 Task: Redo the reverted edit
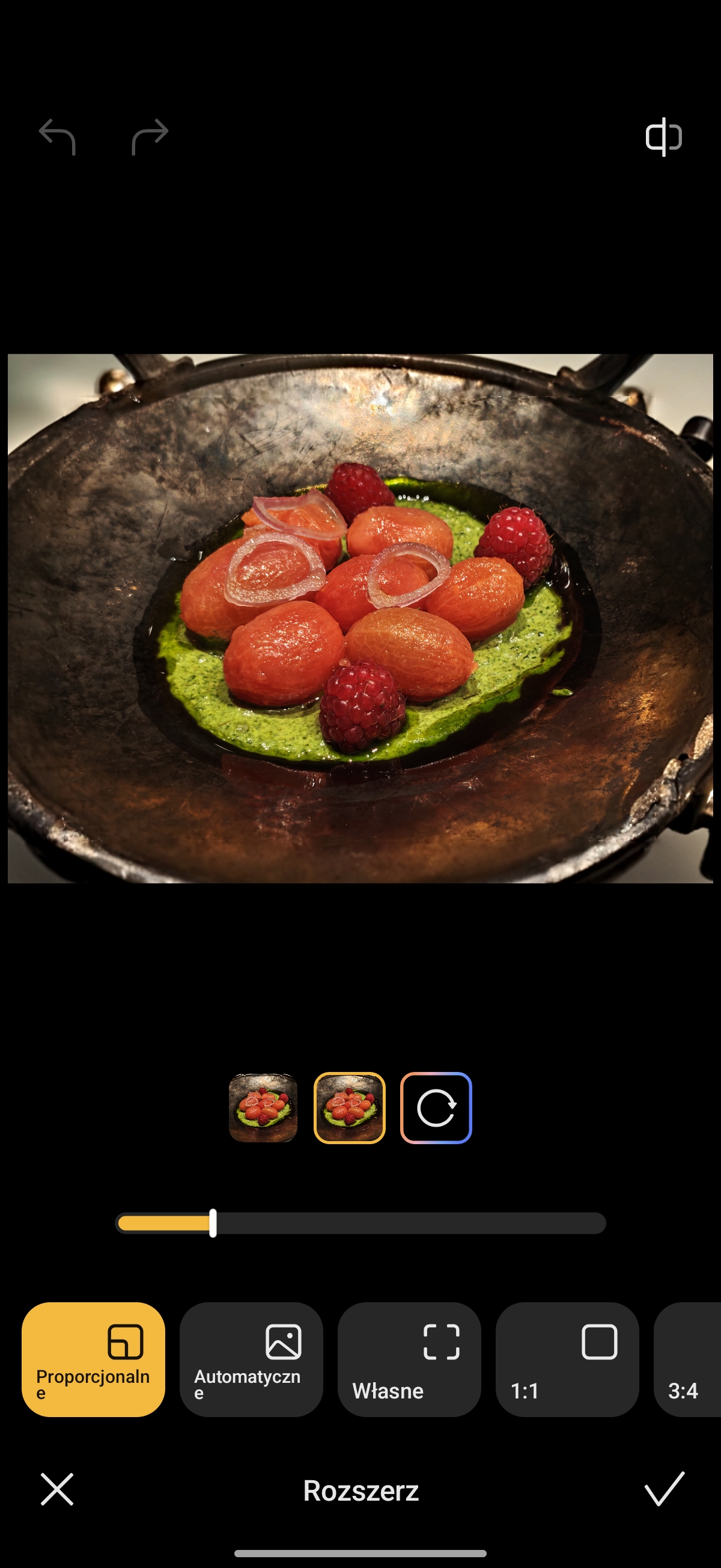pyautogui.click(x=150, y=136)
